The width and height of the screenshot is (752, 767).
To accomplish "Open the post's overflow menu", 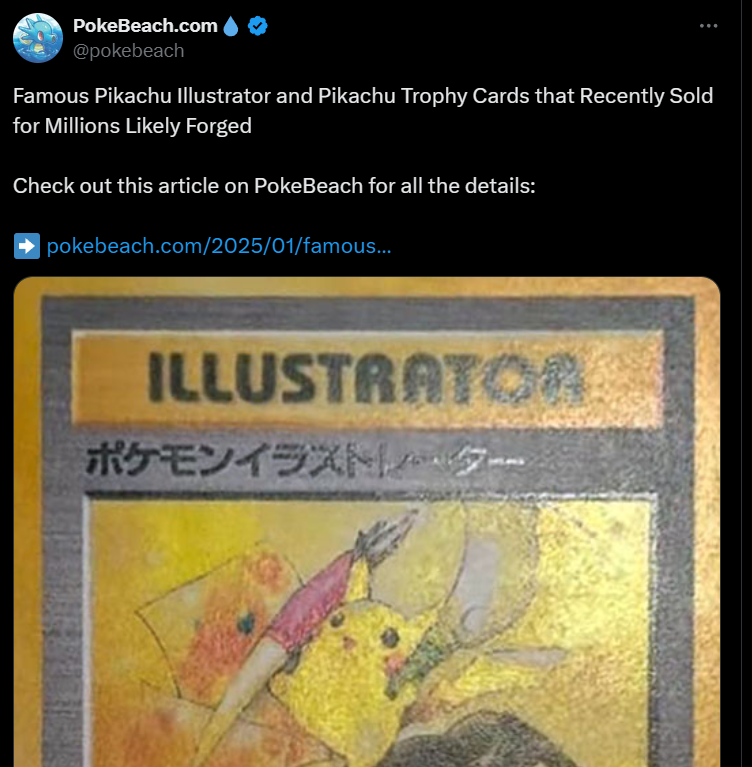I will coord(708,27).
